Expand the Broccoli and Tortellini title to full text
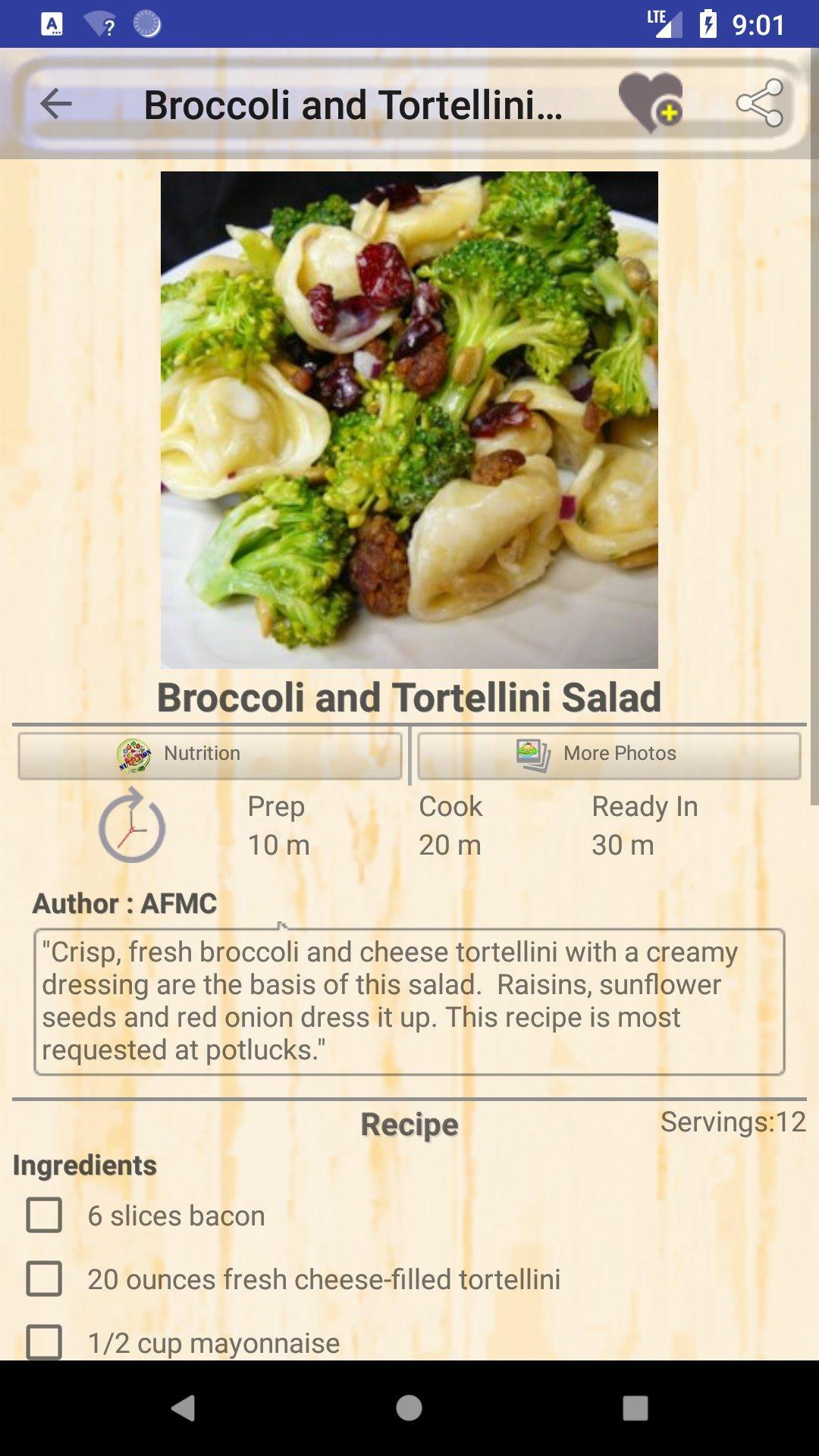This screenshot has width=819, height=1456. tap(353, 105)
